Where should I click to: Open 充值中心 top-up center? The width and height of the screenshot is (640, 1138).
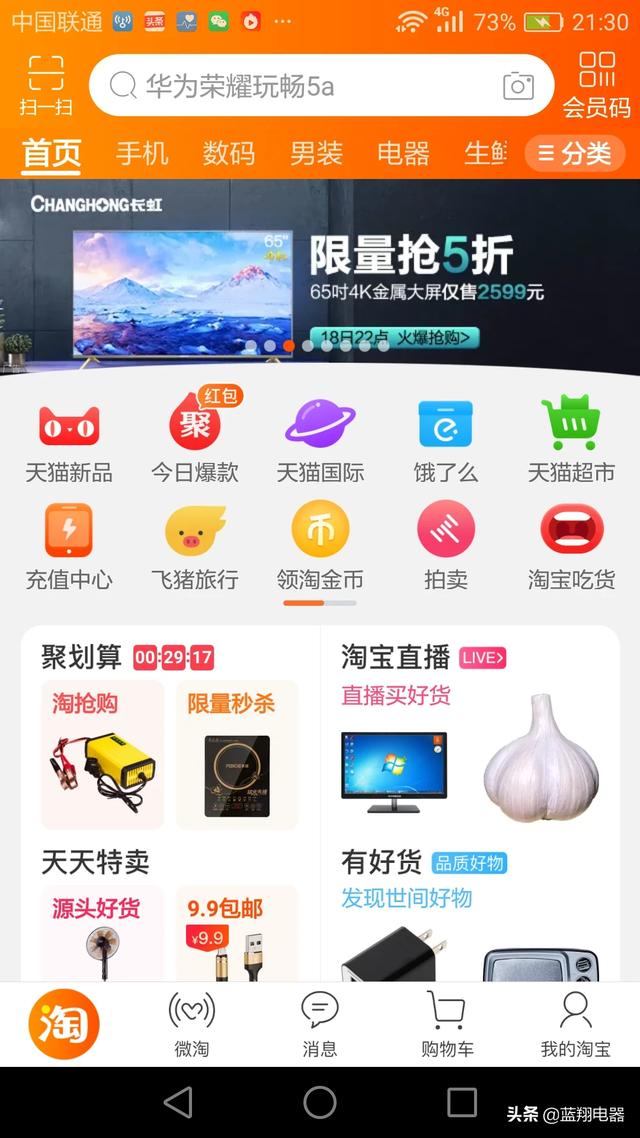pyautogui.click(x=69, y=547)
